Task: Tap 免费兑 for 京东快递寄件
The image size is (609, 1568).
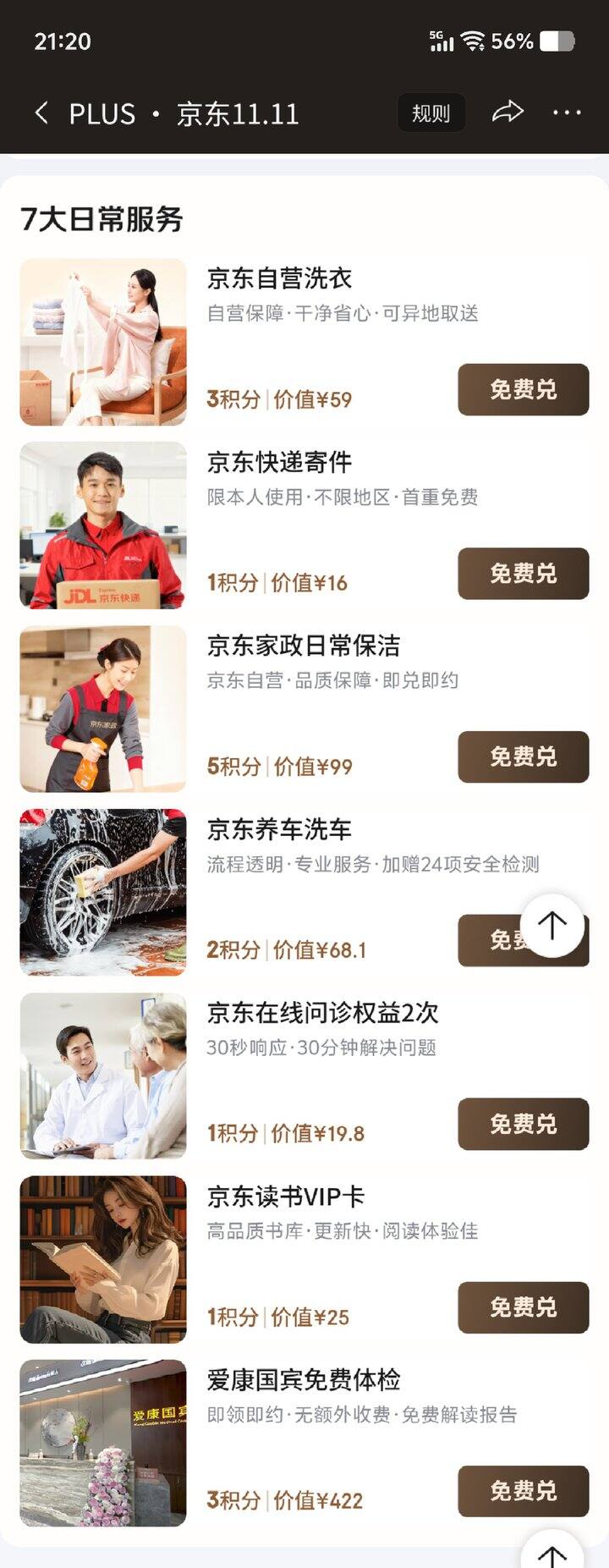Action: tap(523, 574)
